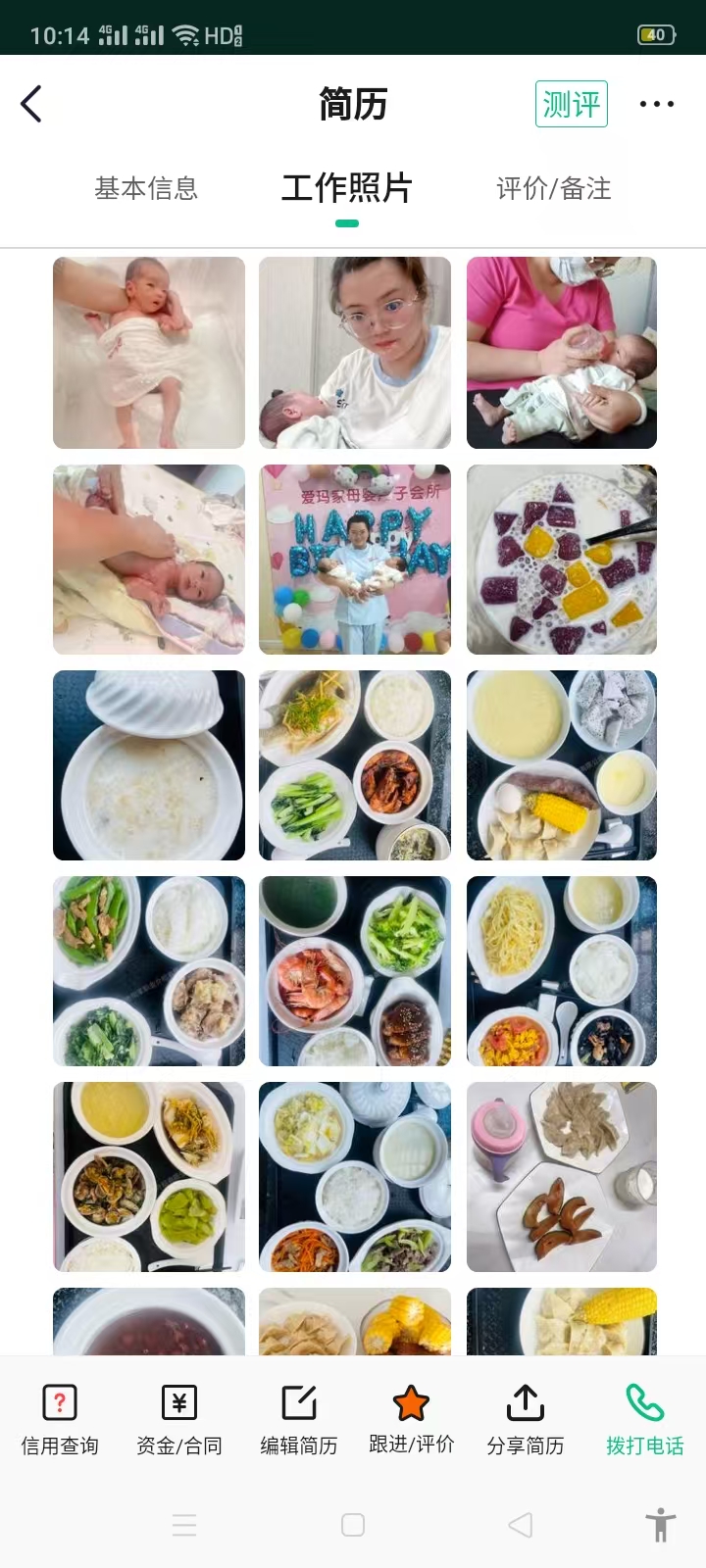Open the purple taro dessert bowl photo
This screenshot has height=1568, width=706.
pos(562,560)
